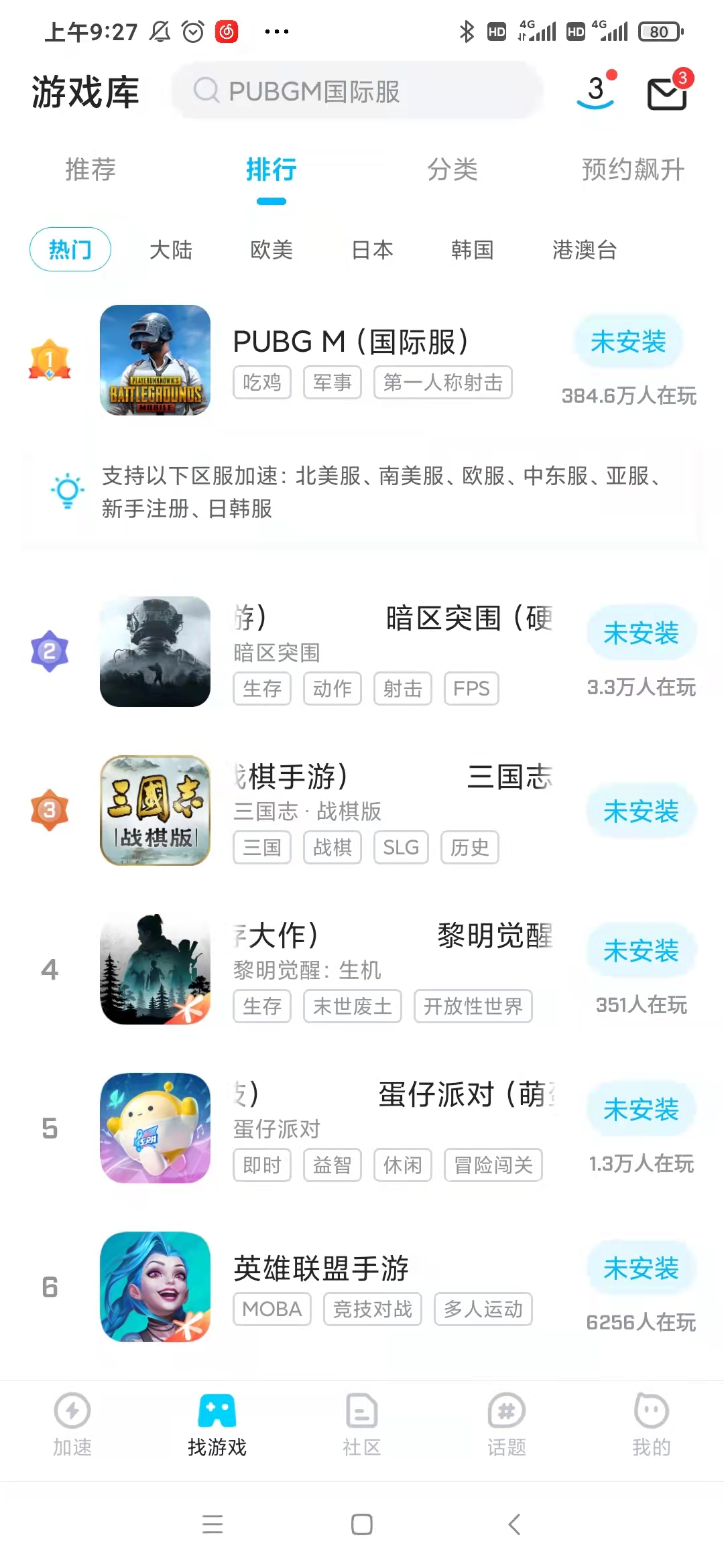724x1568 pixels.
Task: Select the 大陆 region filter
Action: click(171, 250)
